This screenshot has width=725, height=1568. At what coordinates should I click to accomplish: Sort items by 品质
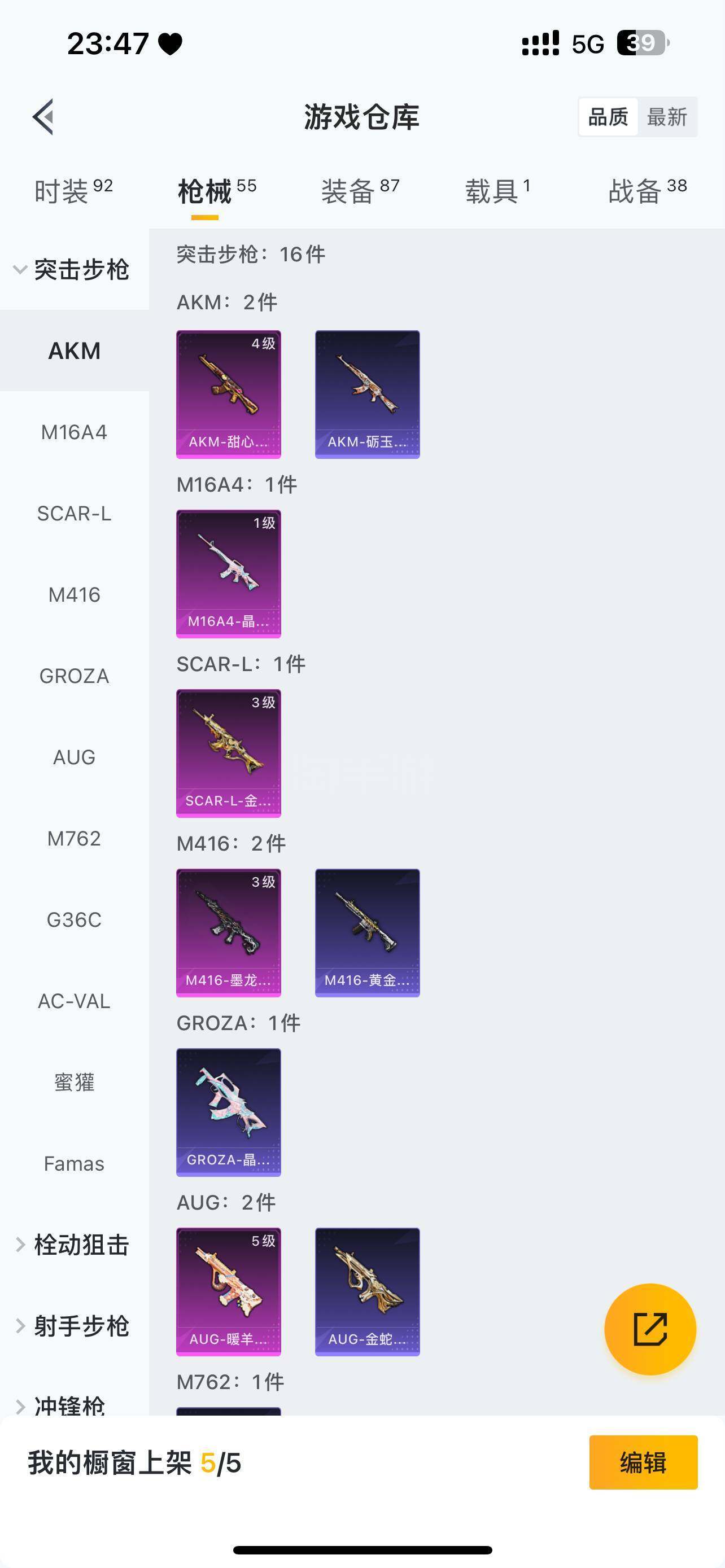(x=608, y=117)
